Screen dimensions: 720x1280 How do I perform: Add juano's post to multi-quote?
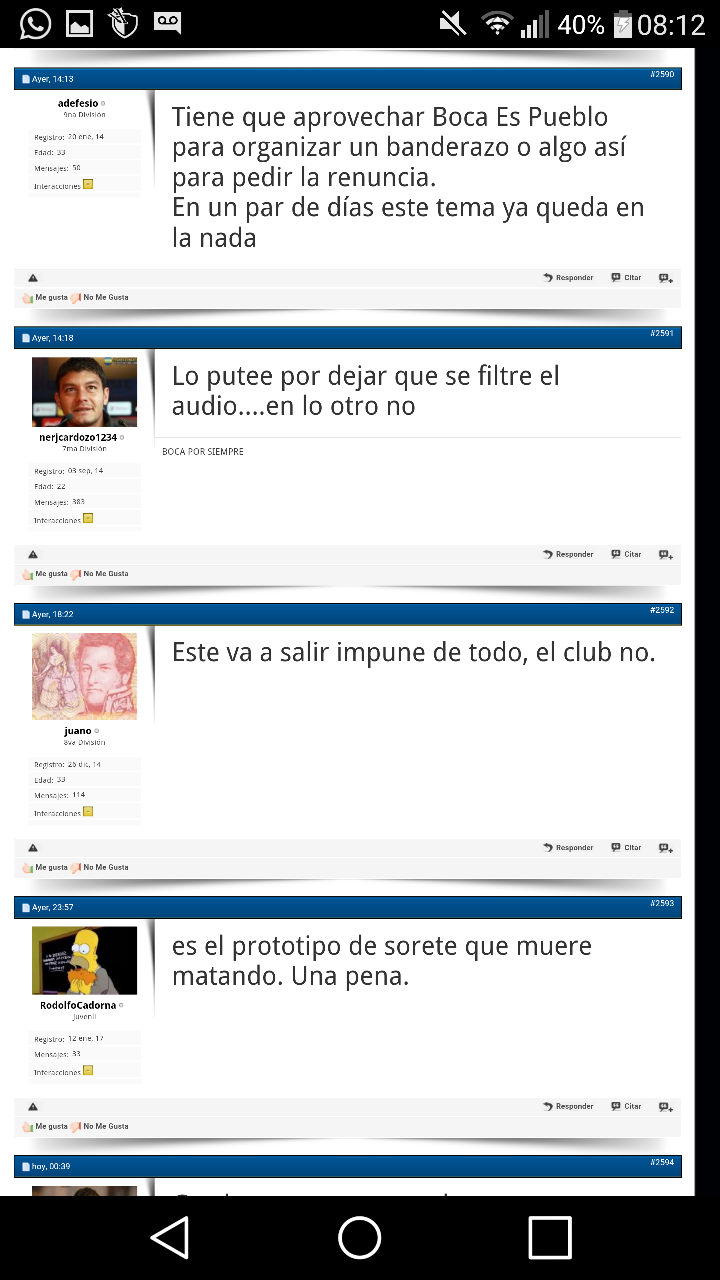point(666,848)
